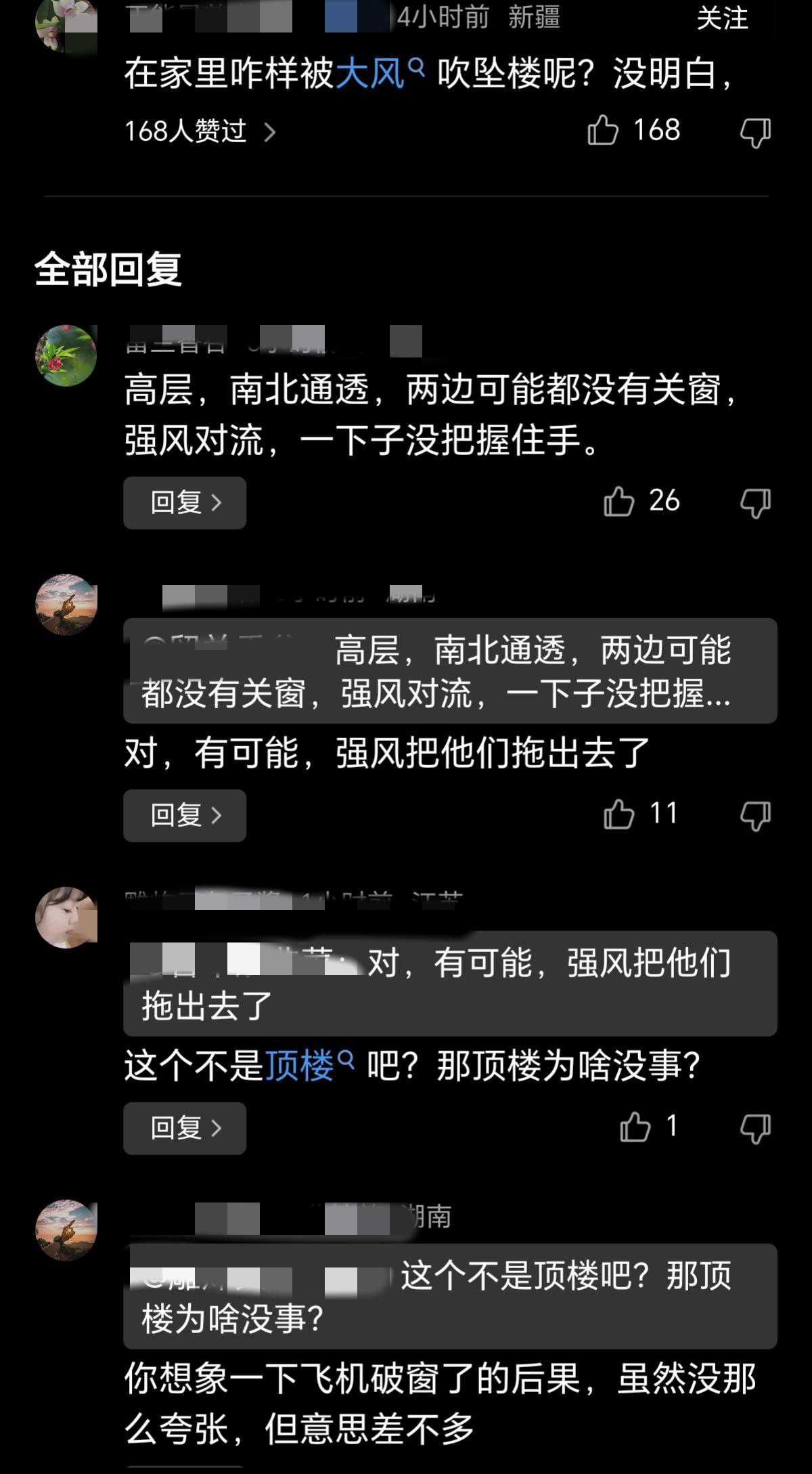The image size is (812, 1474).
Task: Reply to the comment 强风把他们拖出去了
Action: [x=184, y=815]
